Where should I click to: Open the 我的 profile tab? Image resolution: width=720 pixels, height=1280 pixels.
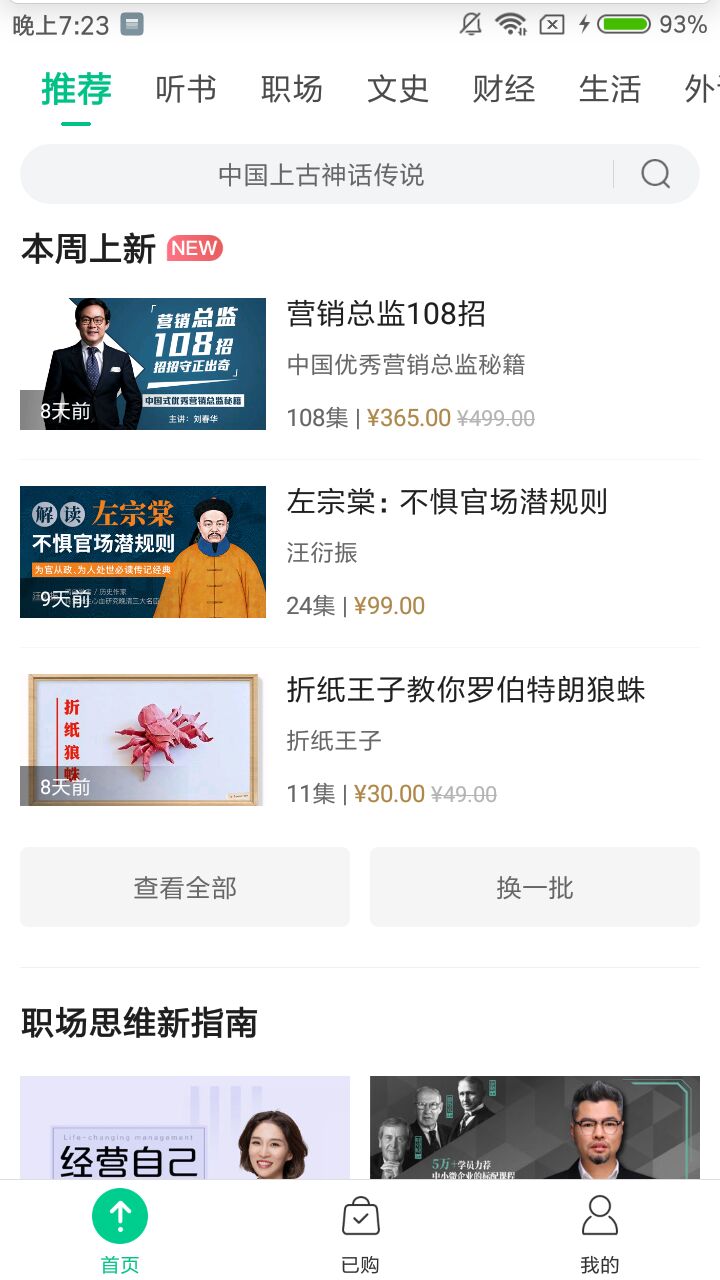[600, 1235]
